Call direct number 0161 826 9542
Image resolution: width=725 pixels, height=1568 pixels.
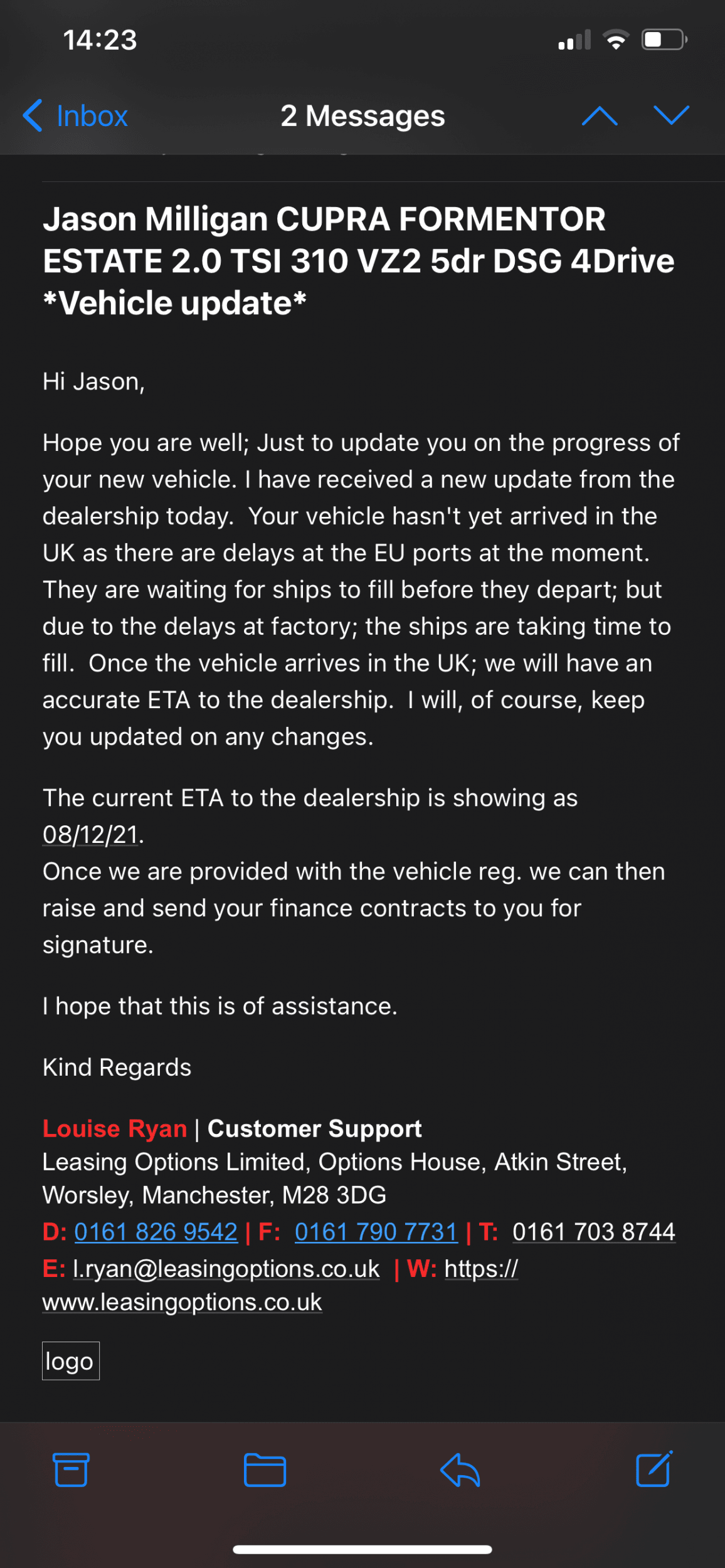[x=156, y=1232]
